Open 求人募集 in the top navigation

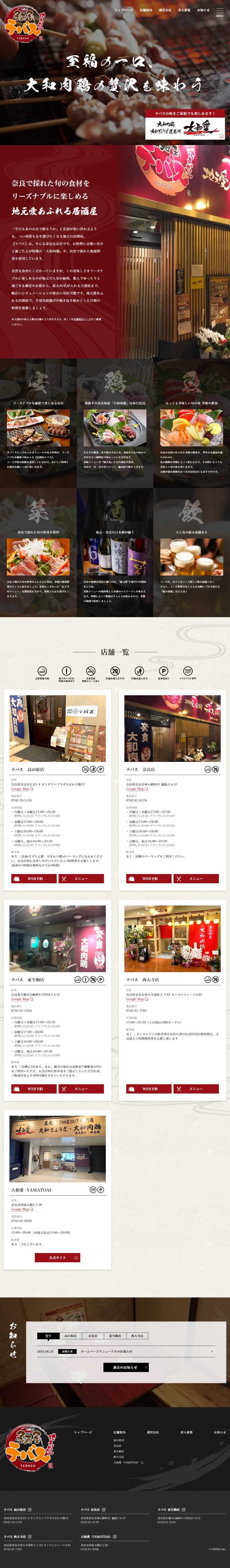[184, 10]
